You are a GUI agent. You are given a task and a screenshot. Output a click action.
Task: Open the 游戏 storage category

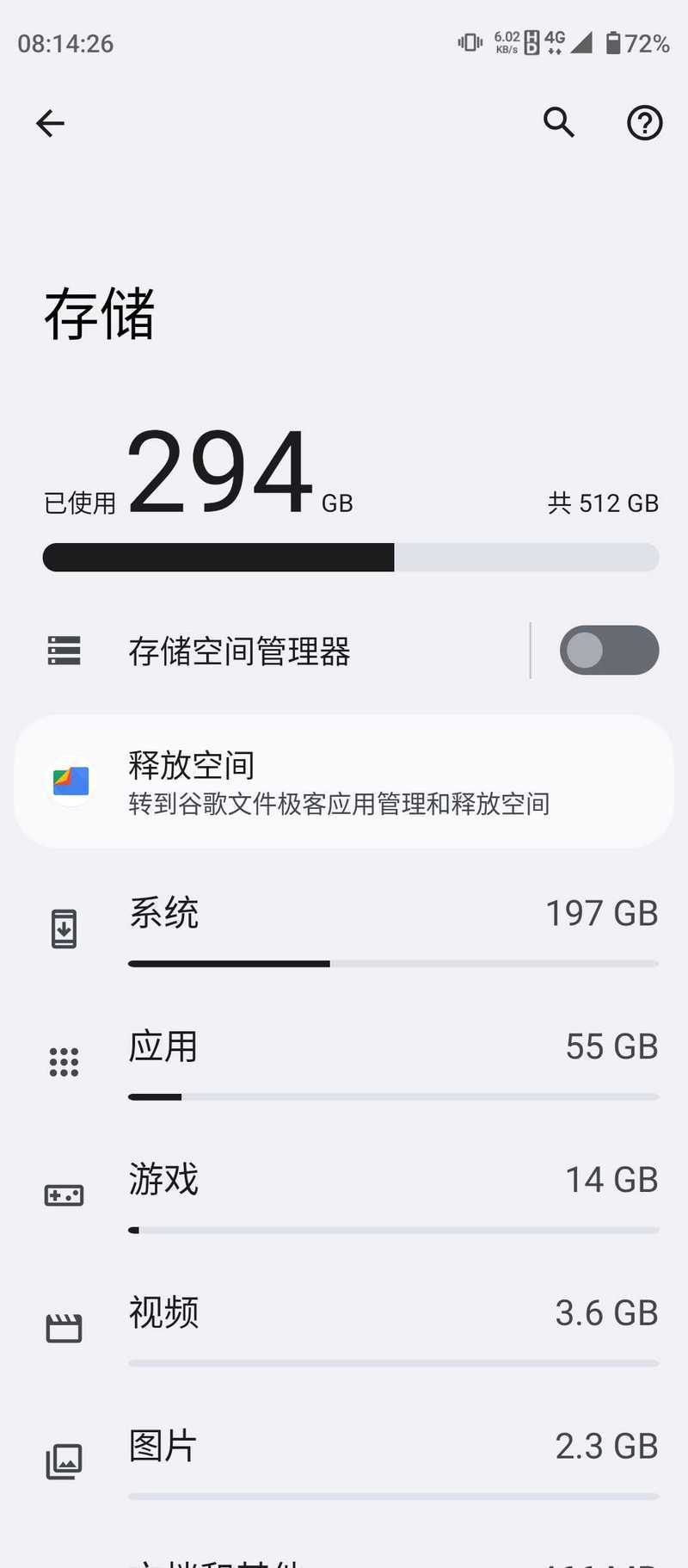click(344, 1195)
